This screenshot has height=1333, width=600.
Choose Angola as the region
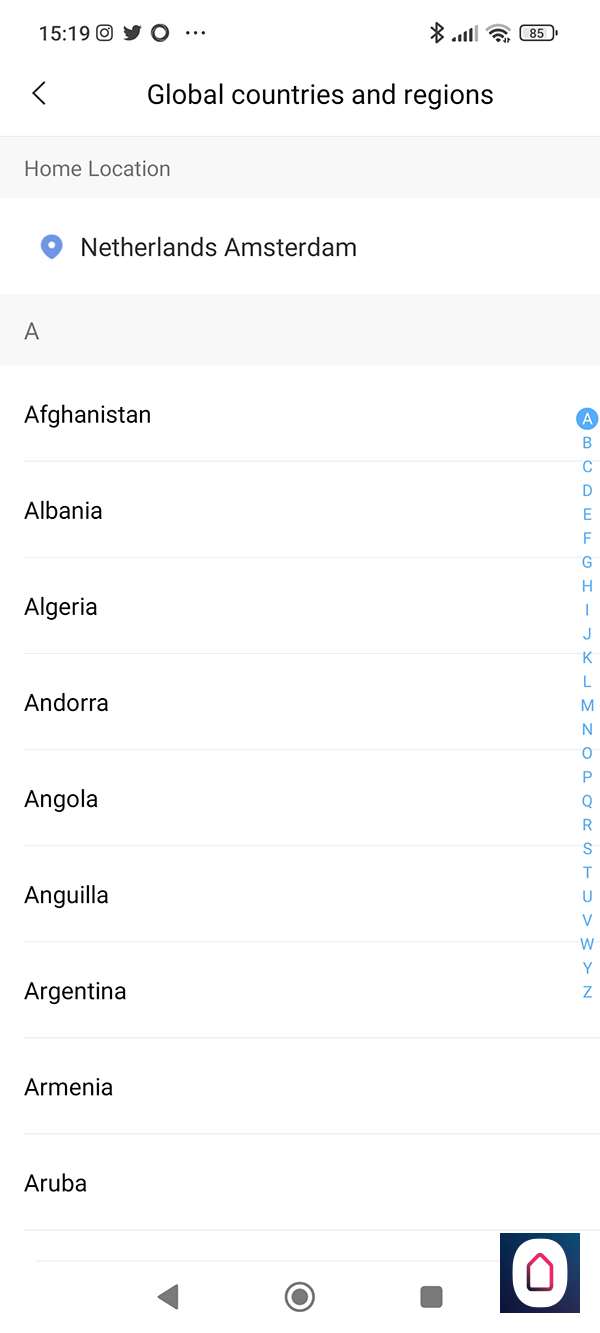[61, 798]
